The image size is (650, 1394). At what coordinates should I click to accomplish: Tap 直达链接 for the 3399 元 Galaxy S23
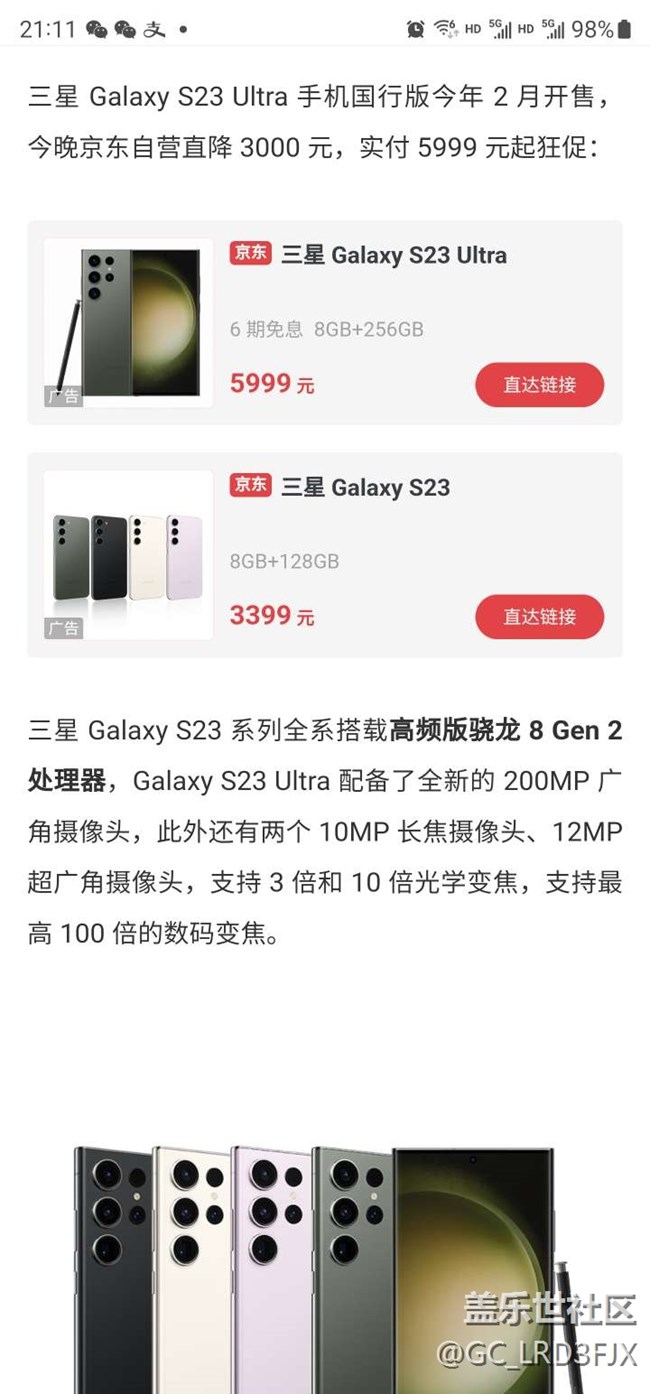pyautogui.click(x=539, y=617)
